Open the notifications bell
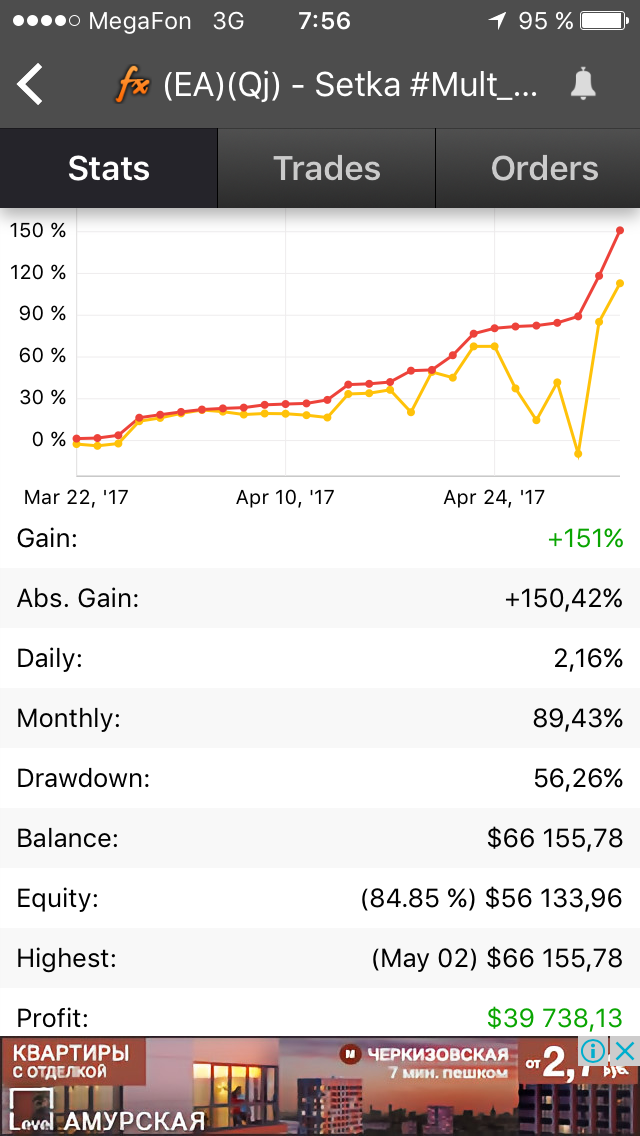This screenshot has height=1136, width=640. coord(583,85)
